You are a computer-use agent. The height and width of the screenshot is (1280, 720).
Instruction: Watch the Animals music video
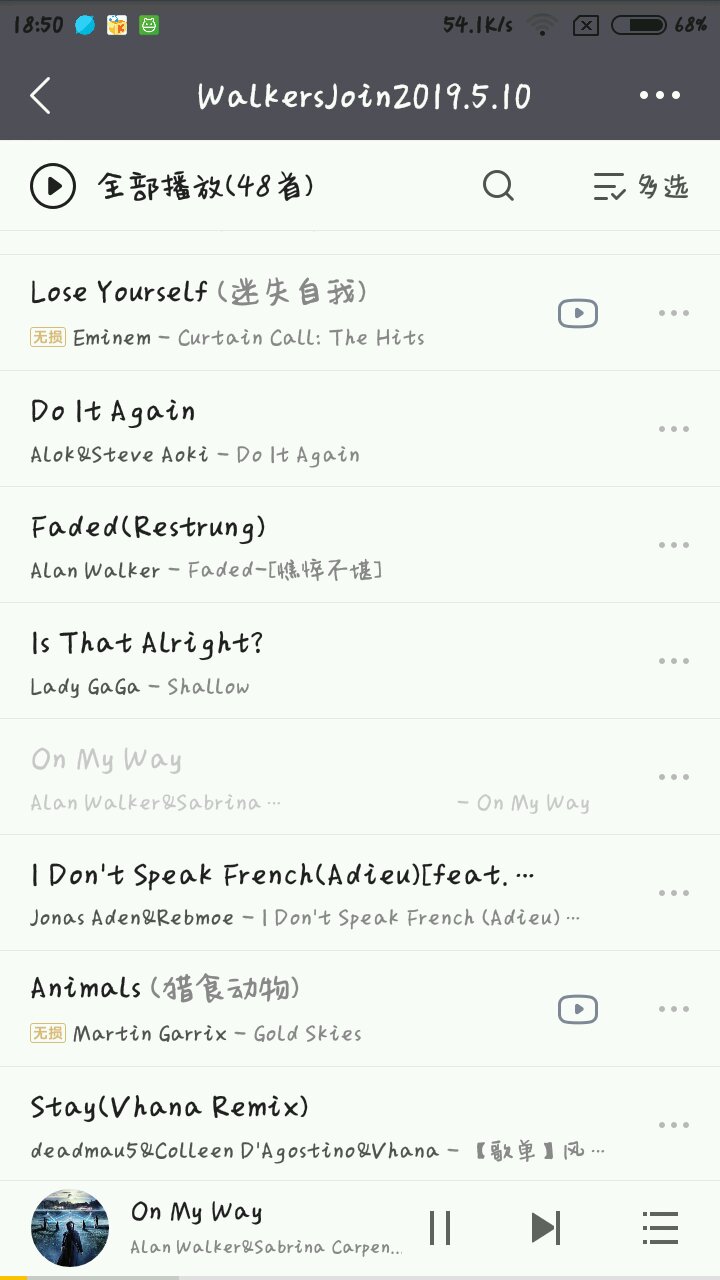click(577, 1009)
